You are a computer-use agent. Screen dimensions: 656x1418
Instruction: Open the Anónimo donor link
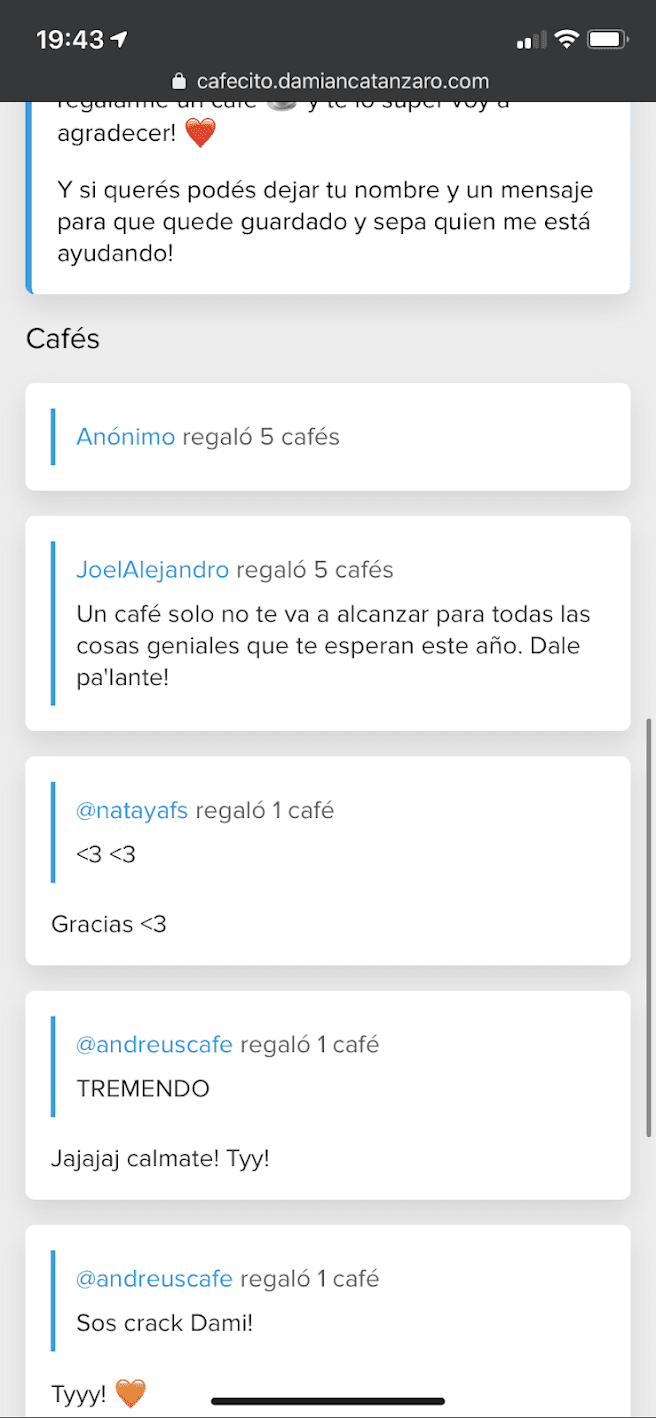click(x=125, y=437)
